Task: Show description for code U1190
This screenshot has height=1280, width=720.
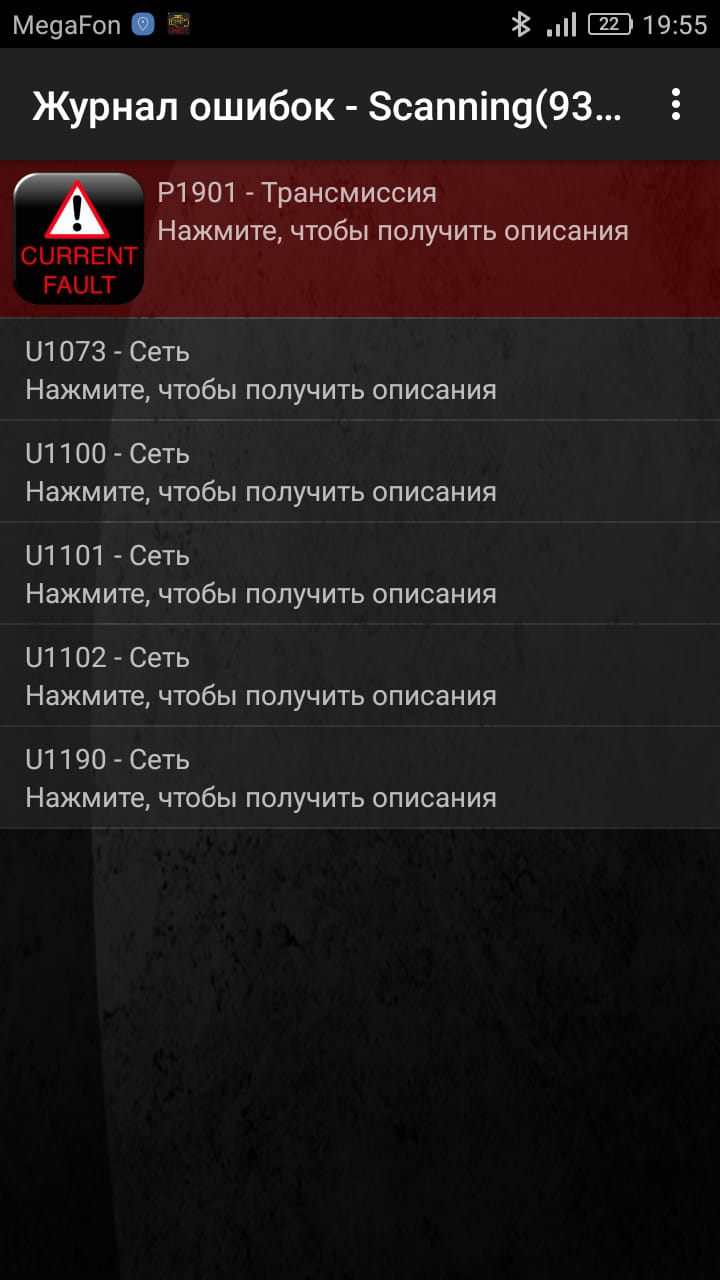Action: coord(360,778)
